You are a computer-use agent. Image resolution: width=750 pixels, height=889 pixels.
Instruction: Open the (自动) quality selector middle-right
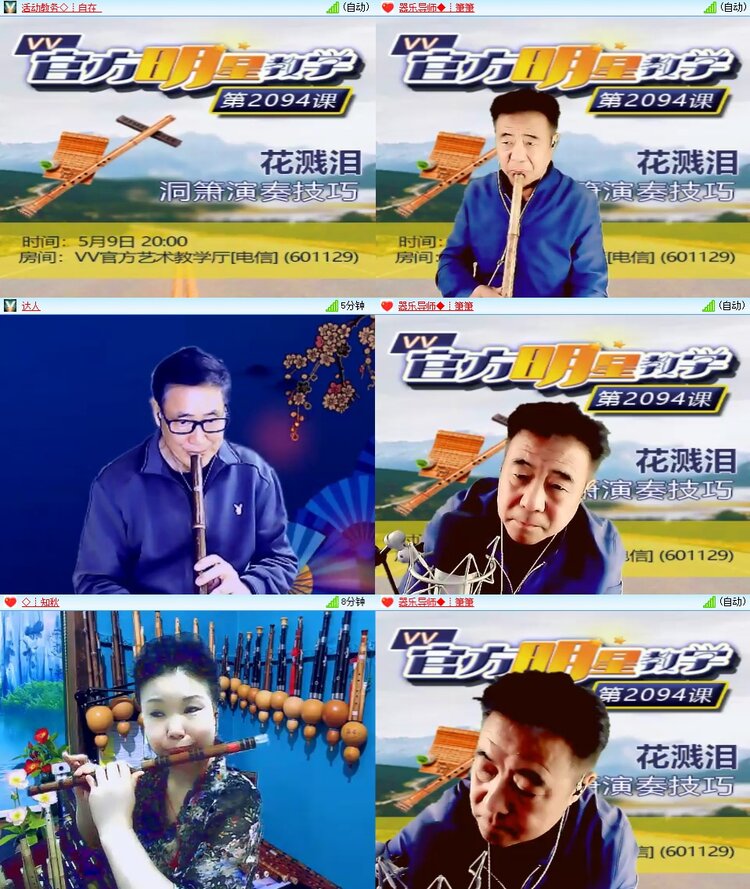(x=730, y=305)
